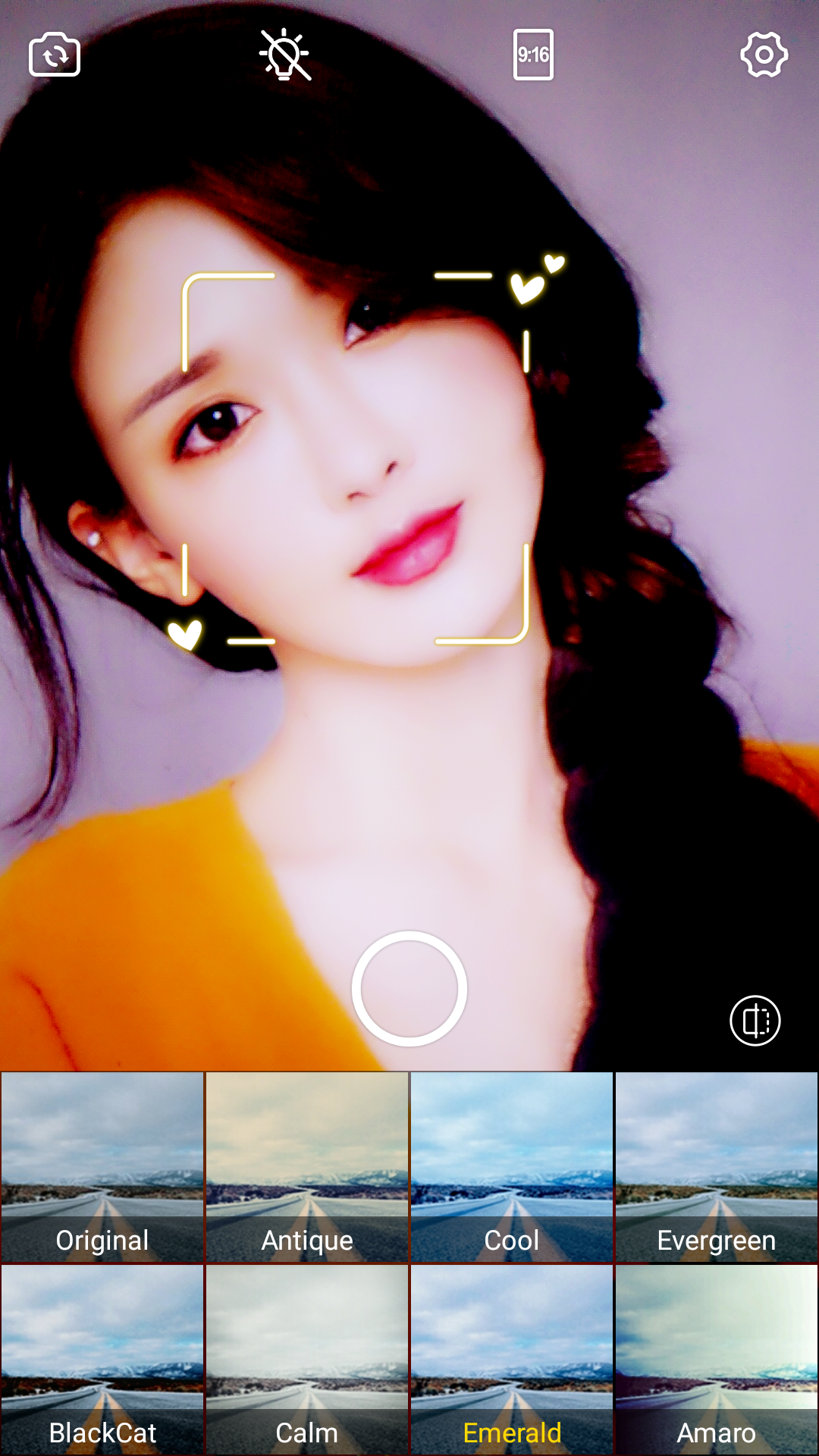Pick the Amaro filter
This screenshot has height=1456, width=819.
717,1360
